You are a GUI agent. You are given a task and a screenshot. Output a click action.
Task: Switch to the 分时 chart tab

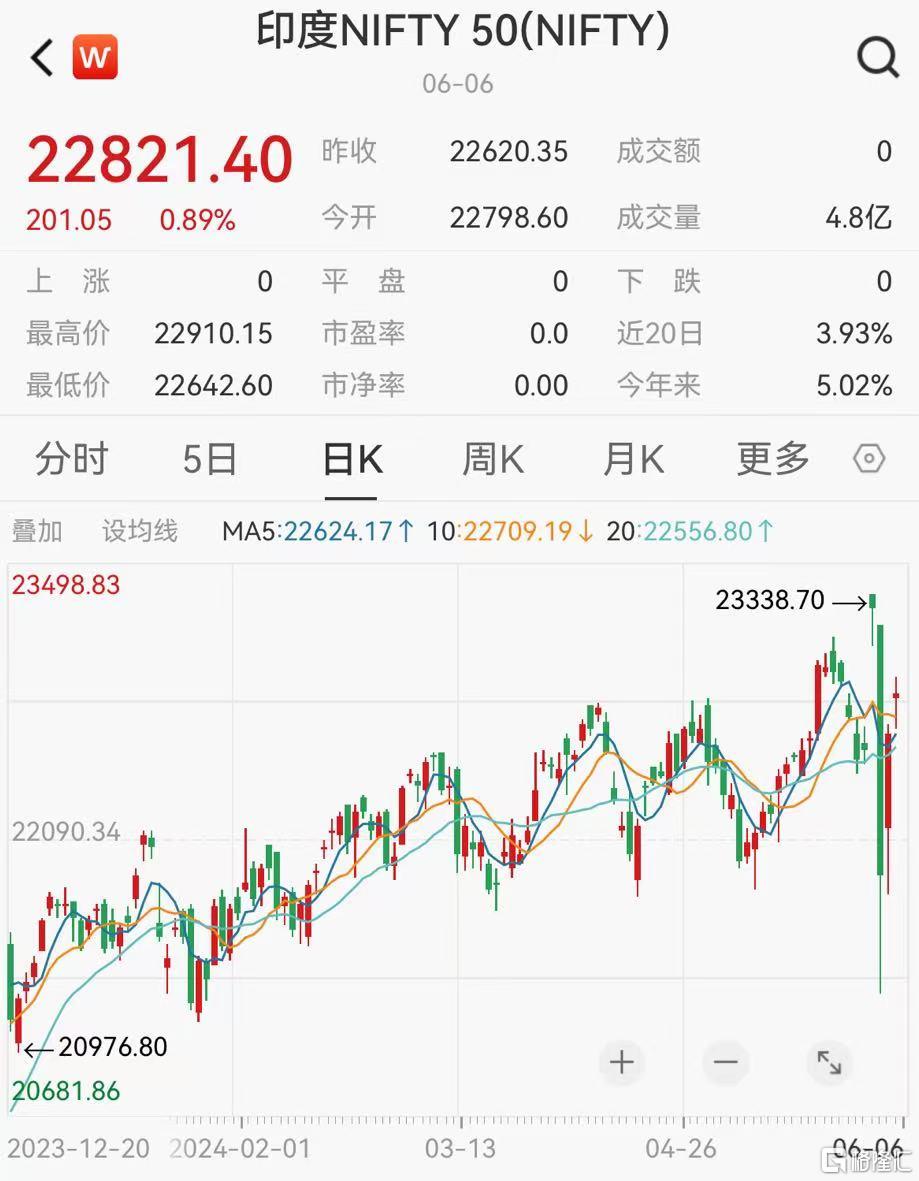coord(72,459)
